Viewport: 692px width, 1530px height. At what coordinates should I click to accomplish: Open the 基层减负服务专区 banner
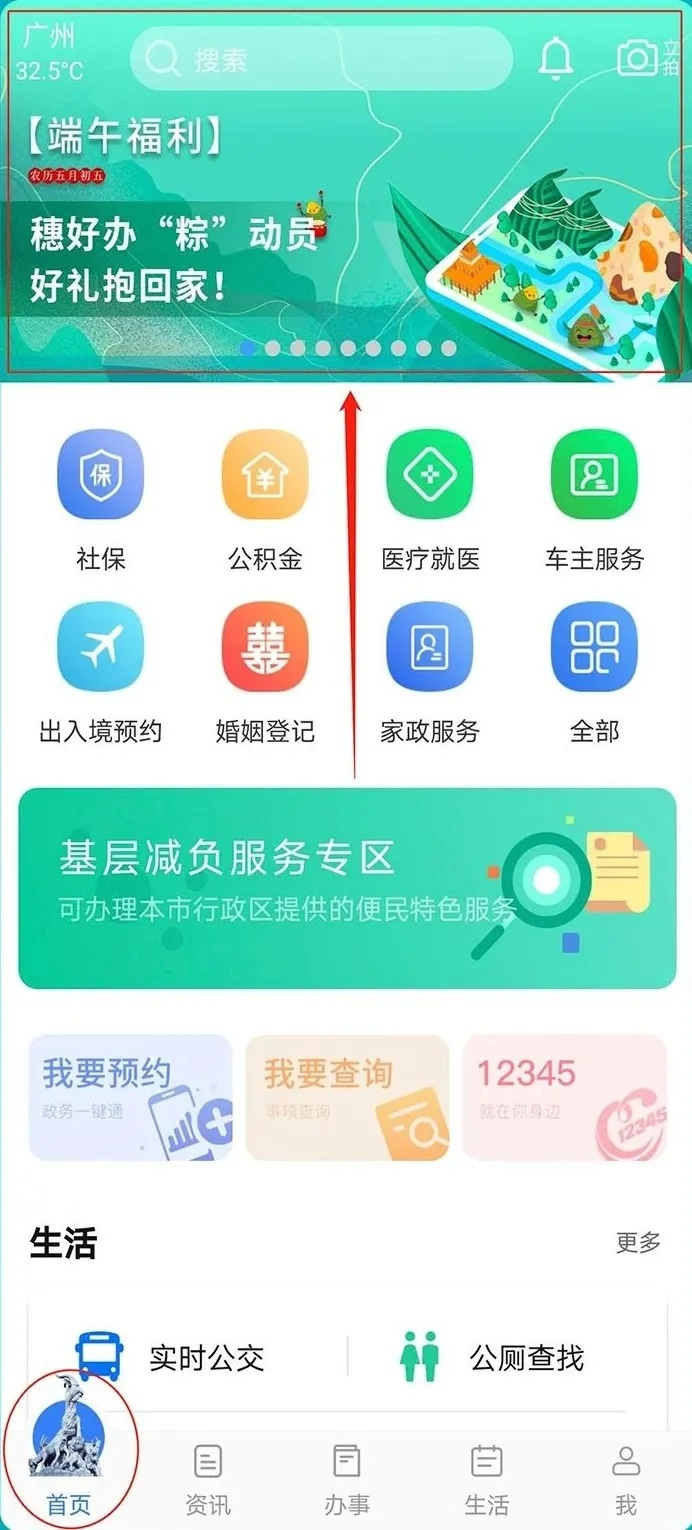point(347,888)
